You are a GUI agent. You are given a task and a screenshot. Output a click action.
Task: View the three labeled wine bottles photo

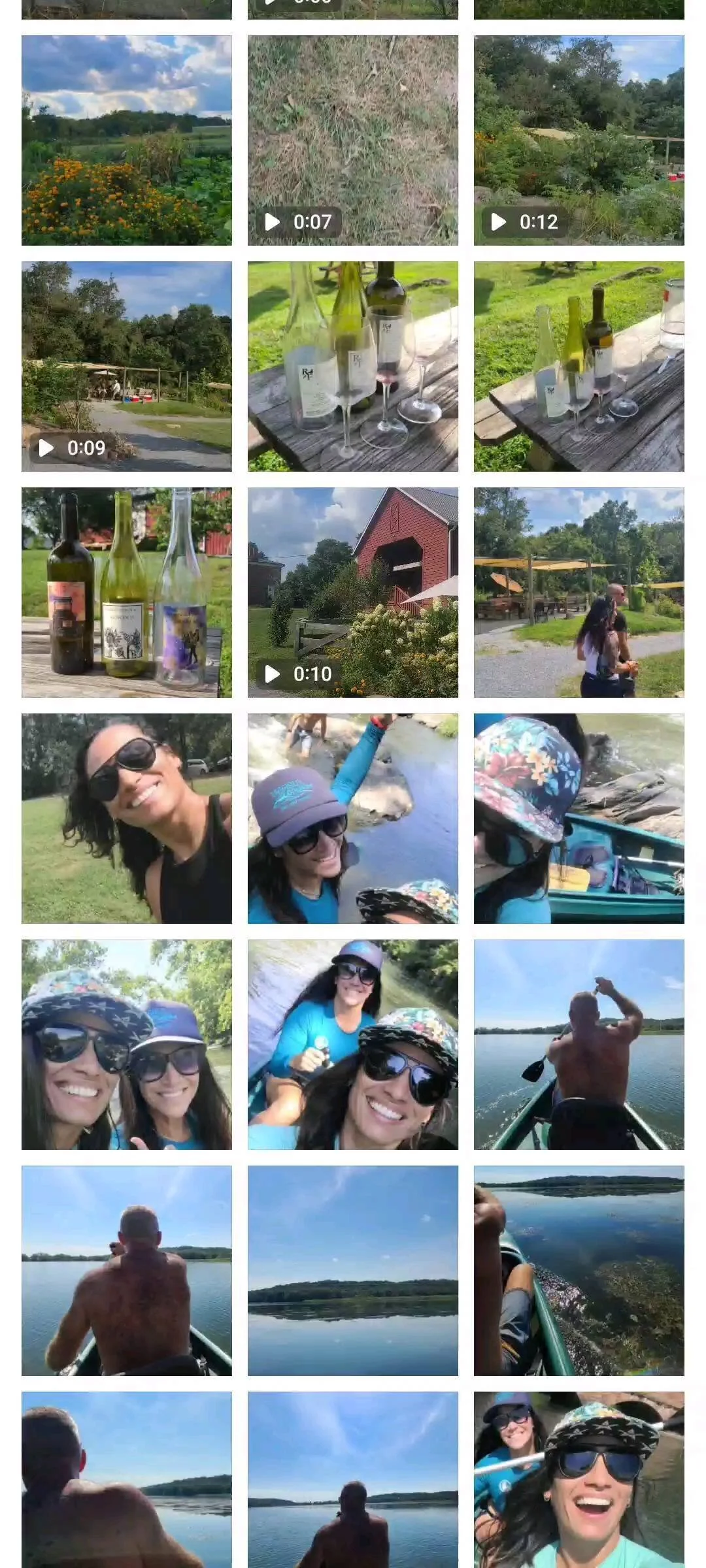click(x=126, y=593)
